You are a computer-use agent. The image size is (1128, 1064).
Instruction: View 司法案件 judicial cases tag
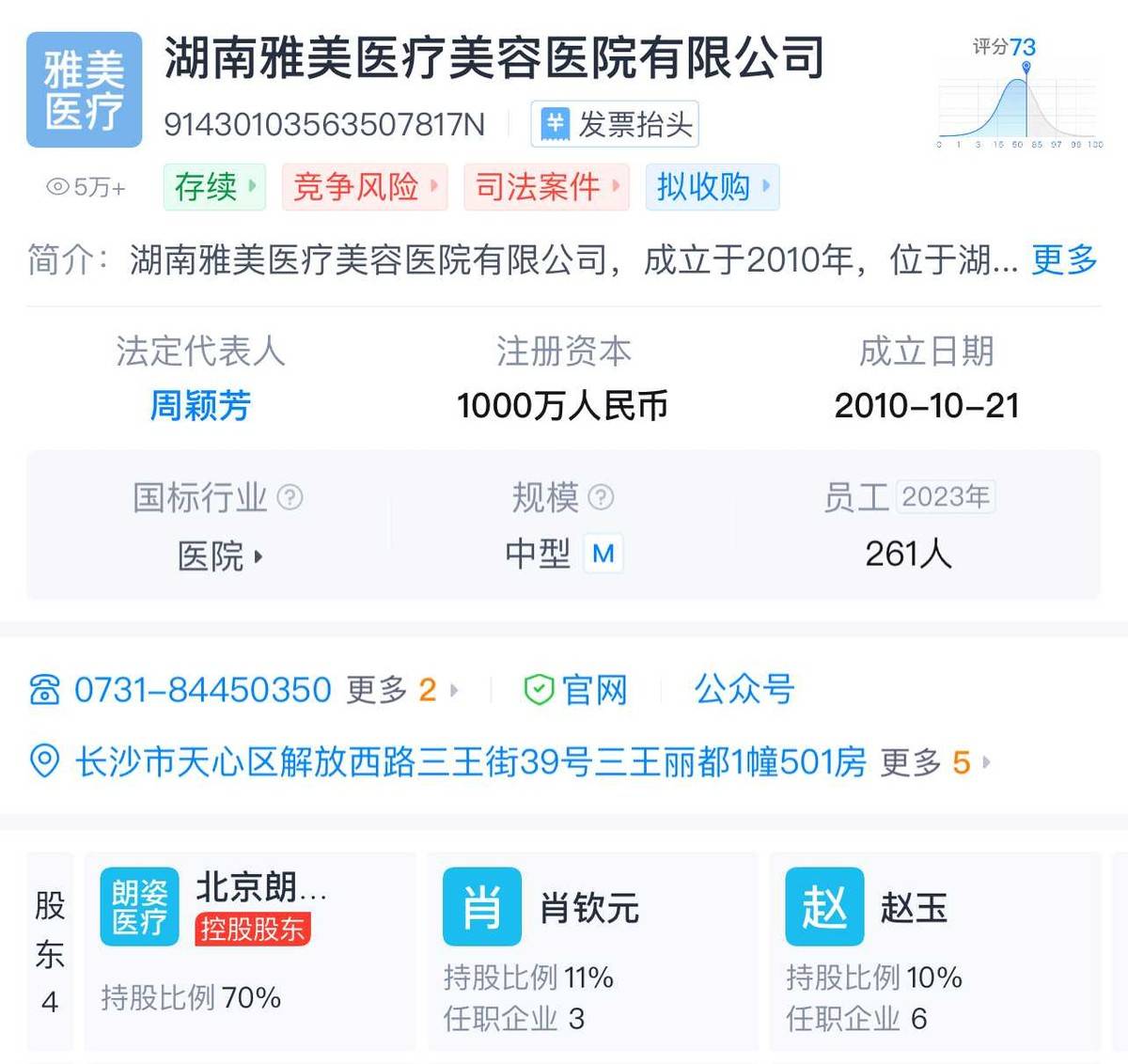545,186
